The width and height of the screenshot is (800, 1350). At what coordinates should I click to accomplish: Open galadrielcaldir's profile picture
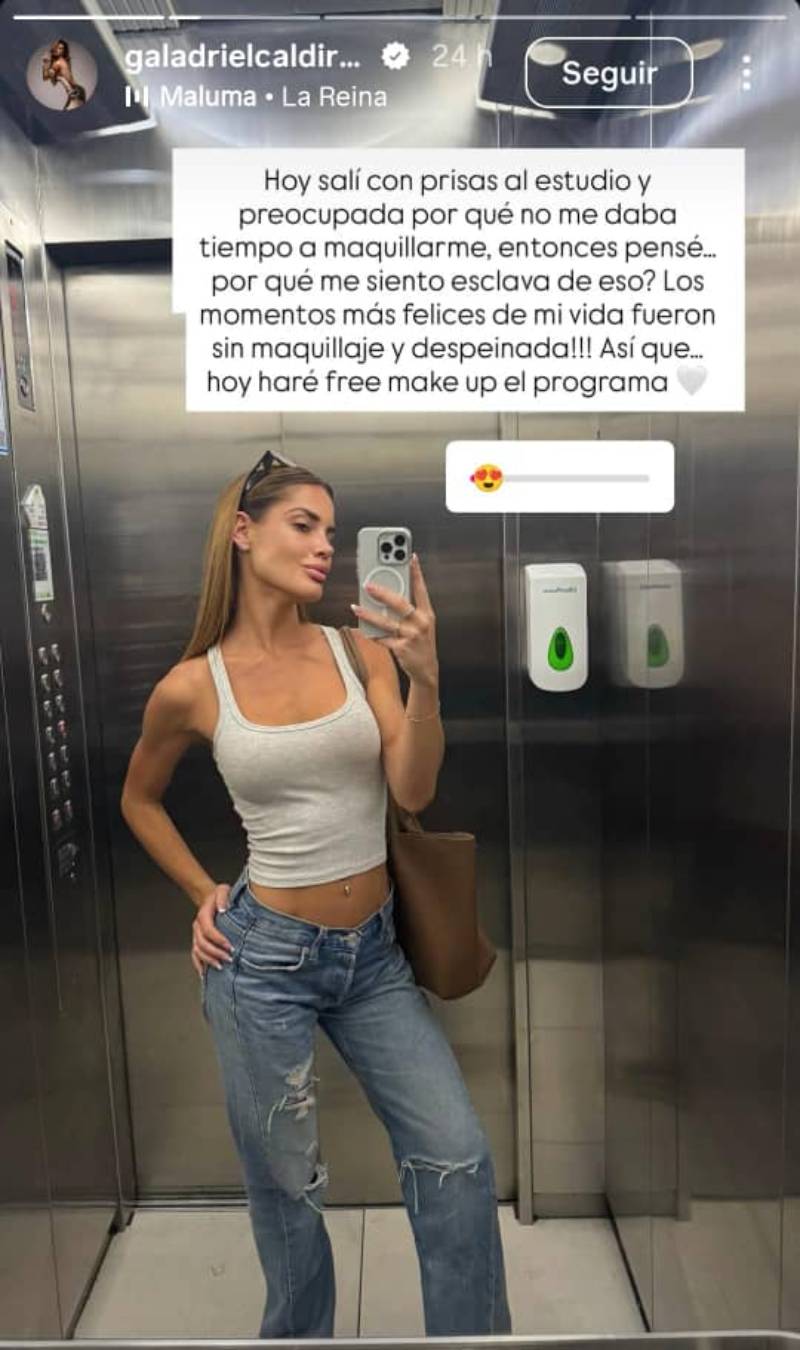coord(62,75)
